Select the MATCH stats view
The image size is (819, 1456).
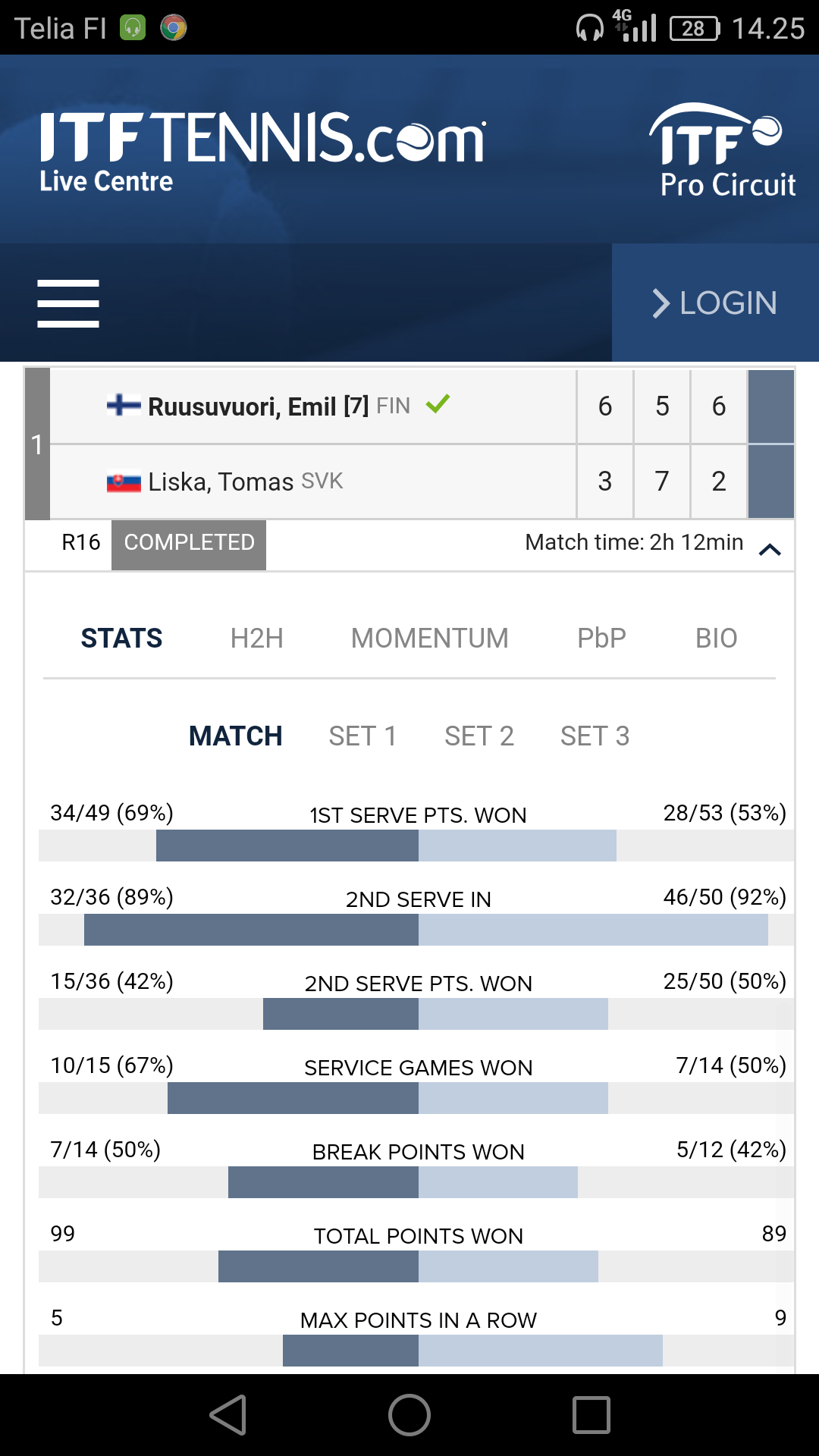click(235, 736)
